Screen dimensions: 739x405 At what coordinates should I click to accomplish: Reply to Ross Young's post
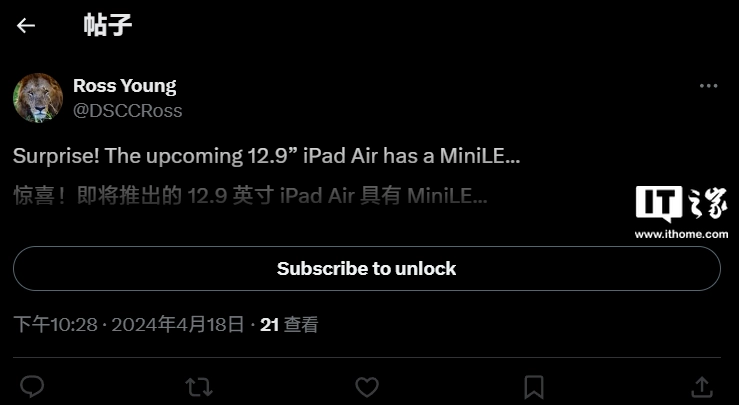32,386
